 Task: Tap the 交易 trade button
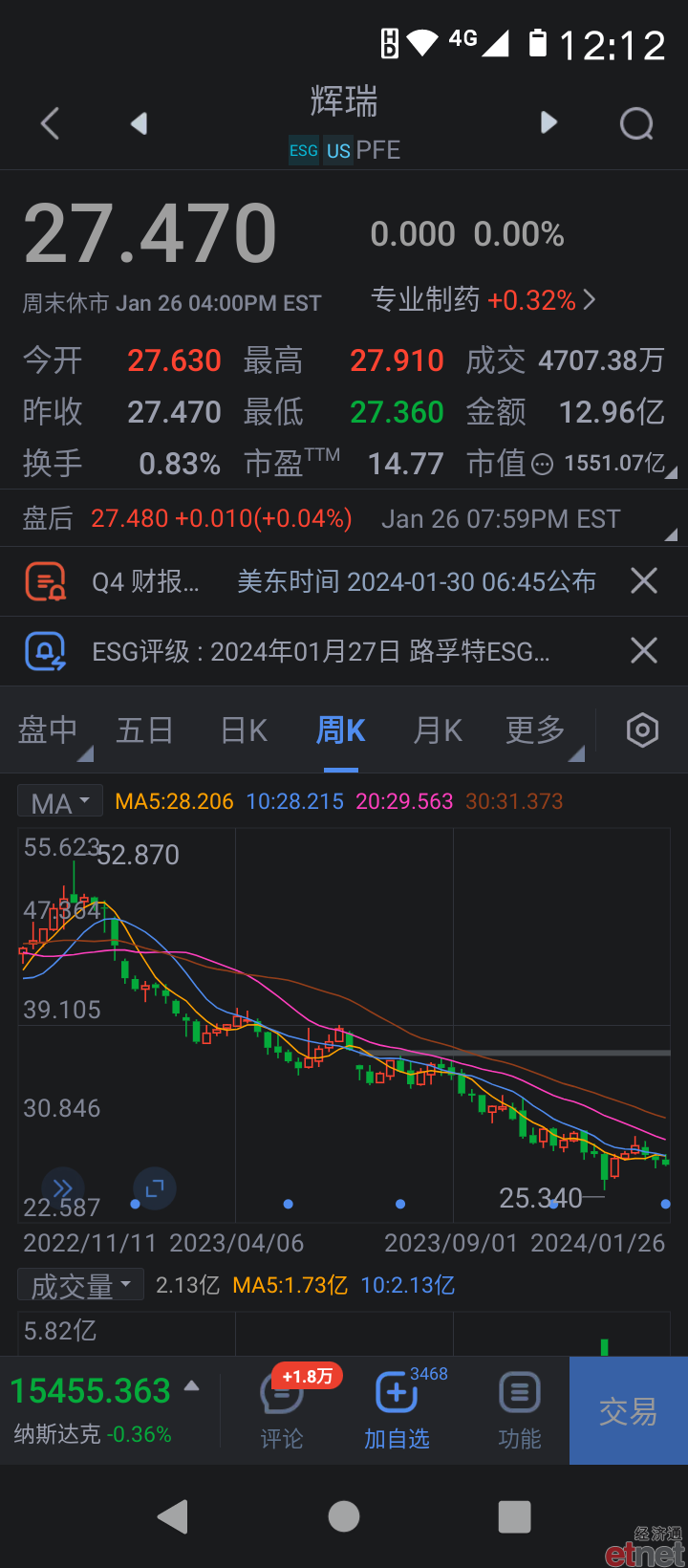[x=629, y=1411]
